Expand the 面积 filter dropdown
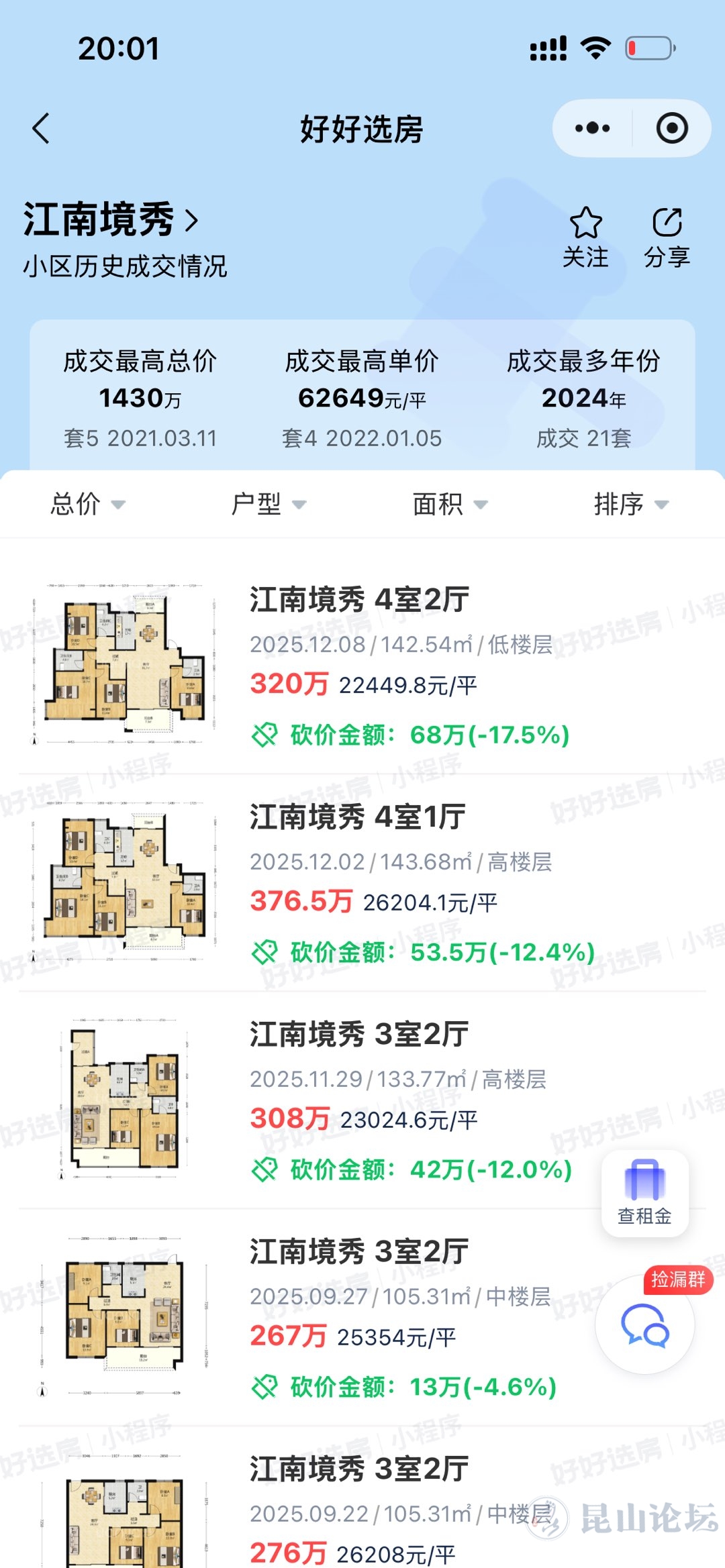The image size is (725, 1568). coord(450,504)
